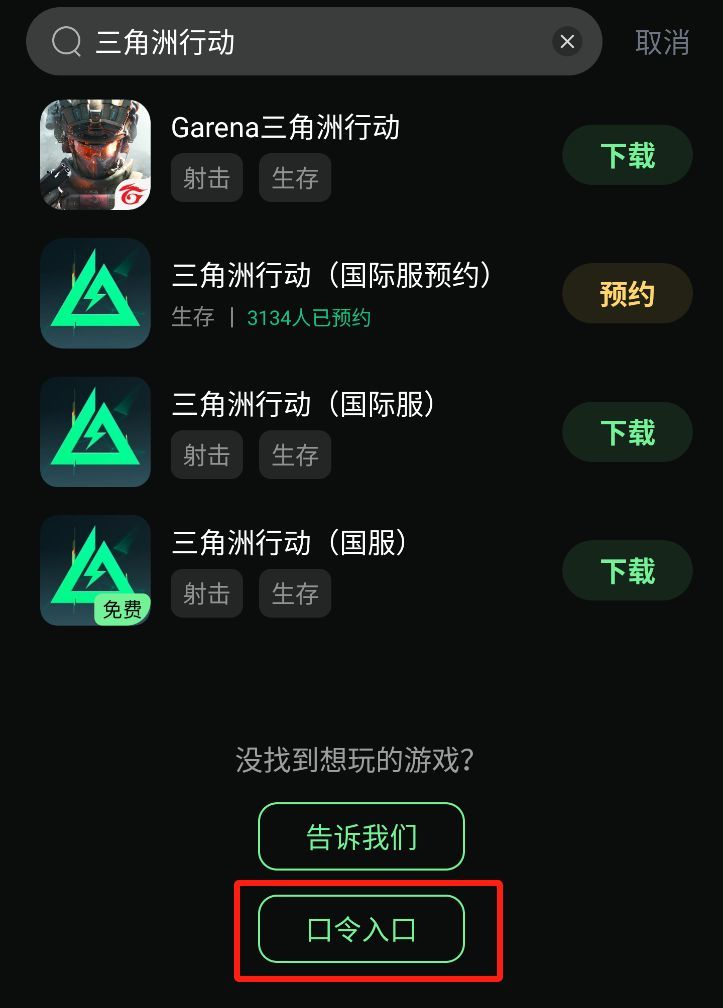This screenshot has width=723, height=1008.
Task: Clear the search box with the X icon
Action: click(567, 41)
